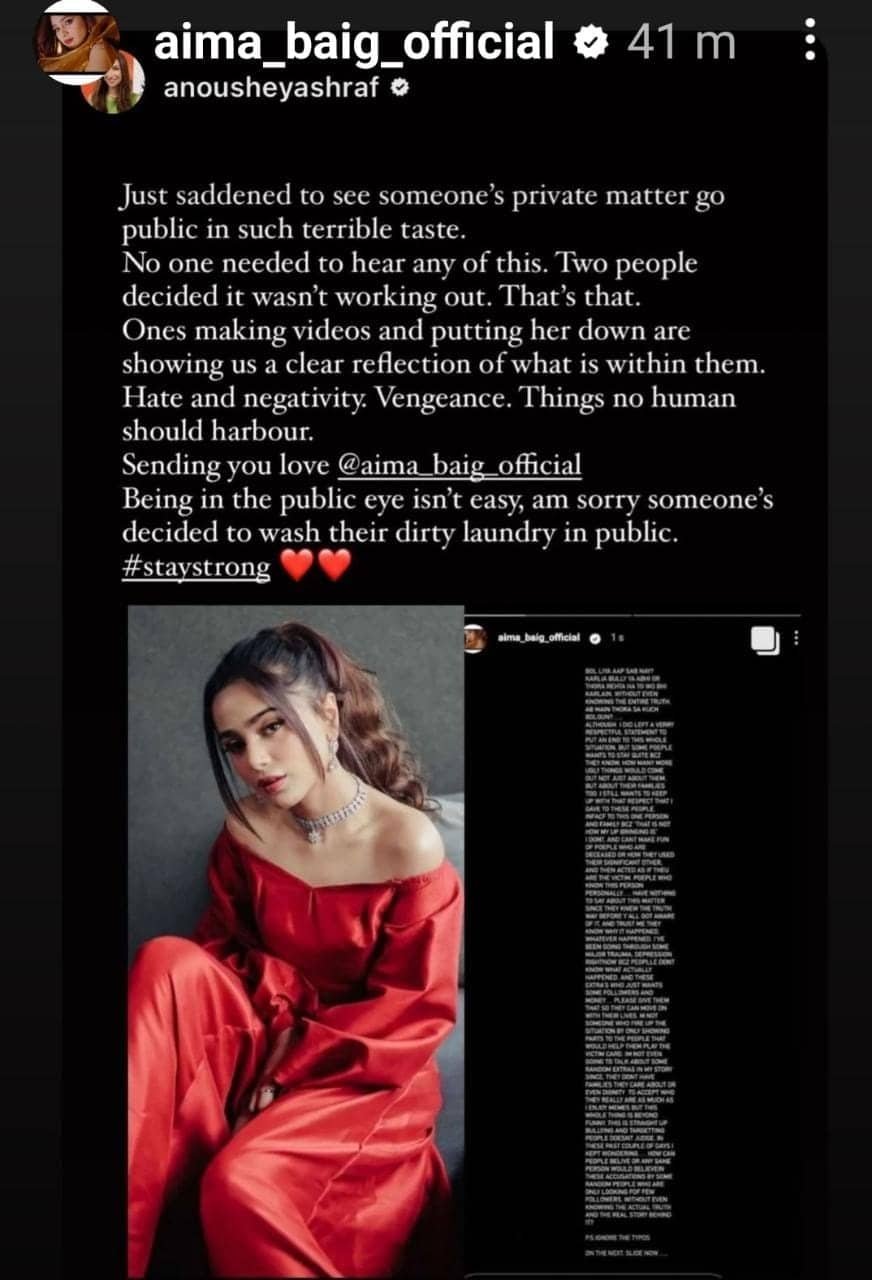Open aima_baig_official's profile picture

pyautogui.click(x=77, y=41)
